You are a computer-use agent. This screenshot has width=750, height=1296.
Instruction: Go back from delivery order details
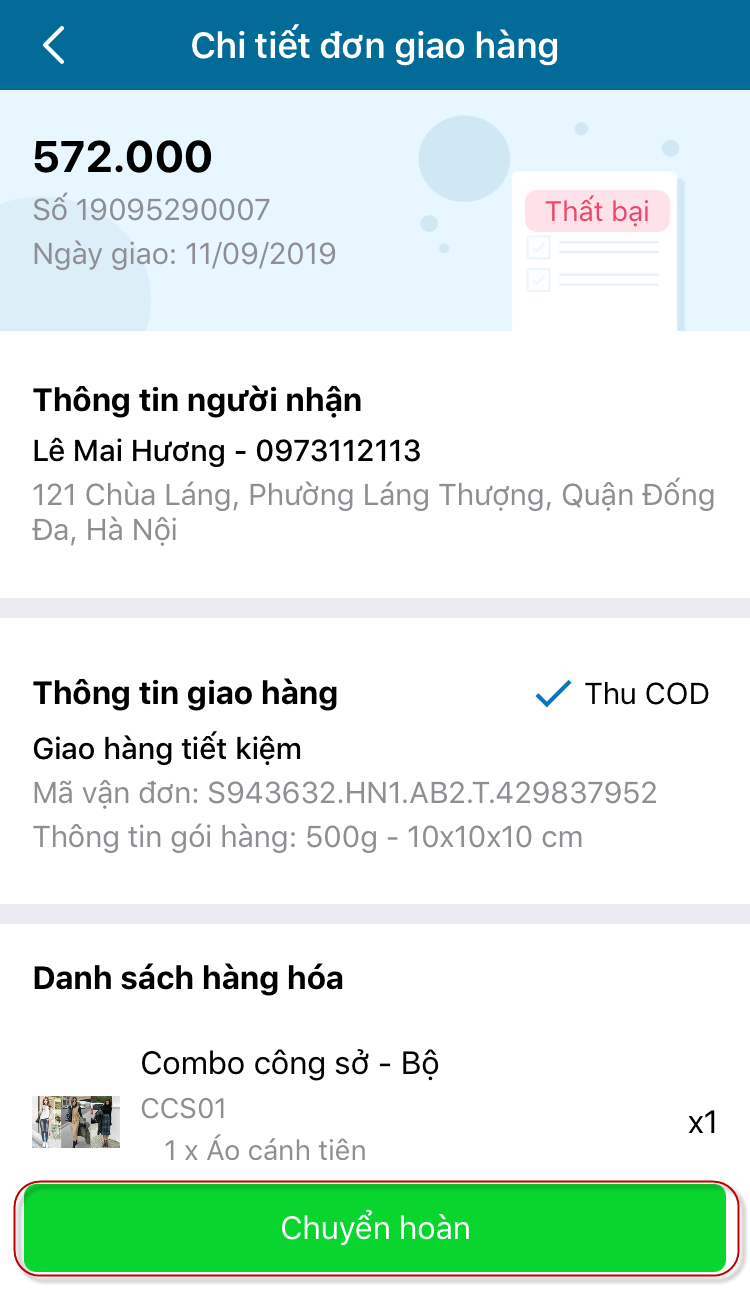click(x=54, y=46)
